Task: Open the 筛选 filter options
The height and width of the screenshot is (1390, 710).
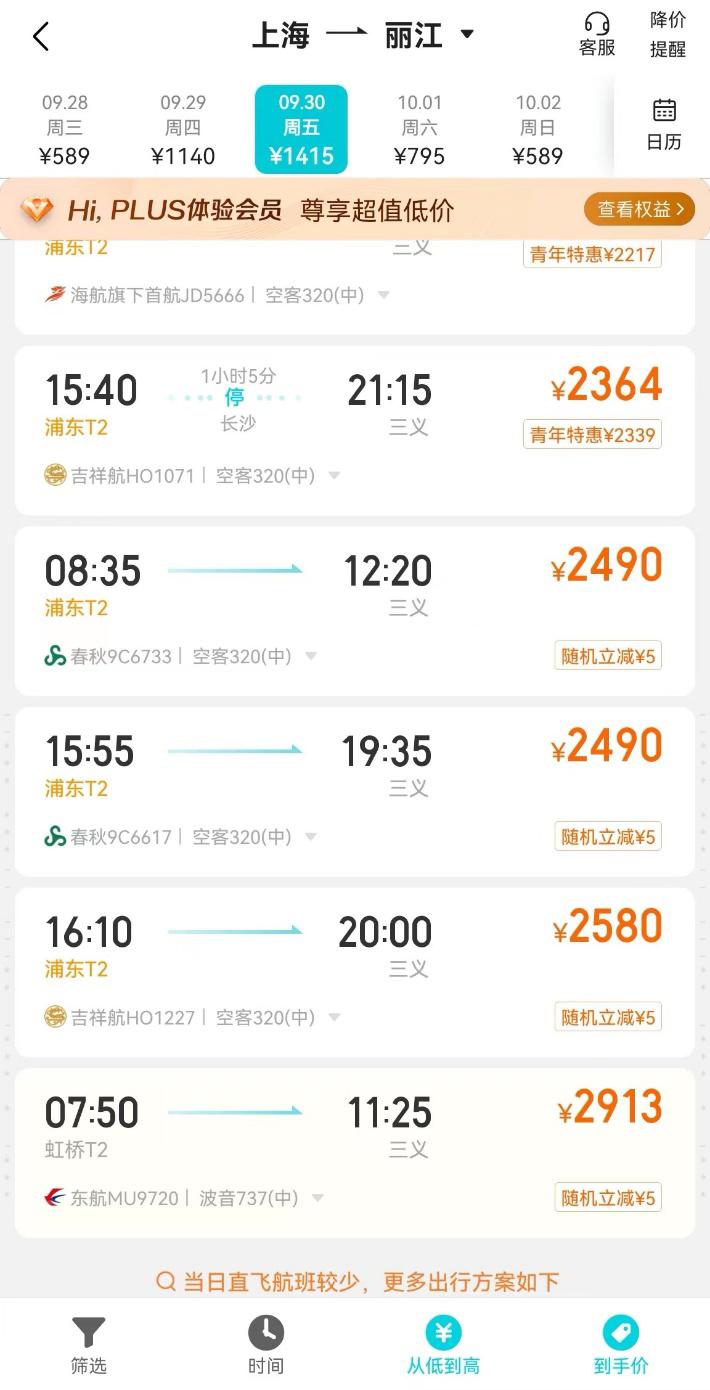Action: click(x=88, y=1345)
